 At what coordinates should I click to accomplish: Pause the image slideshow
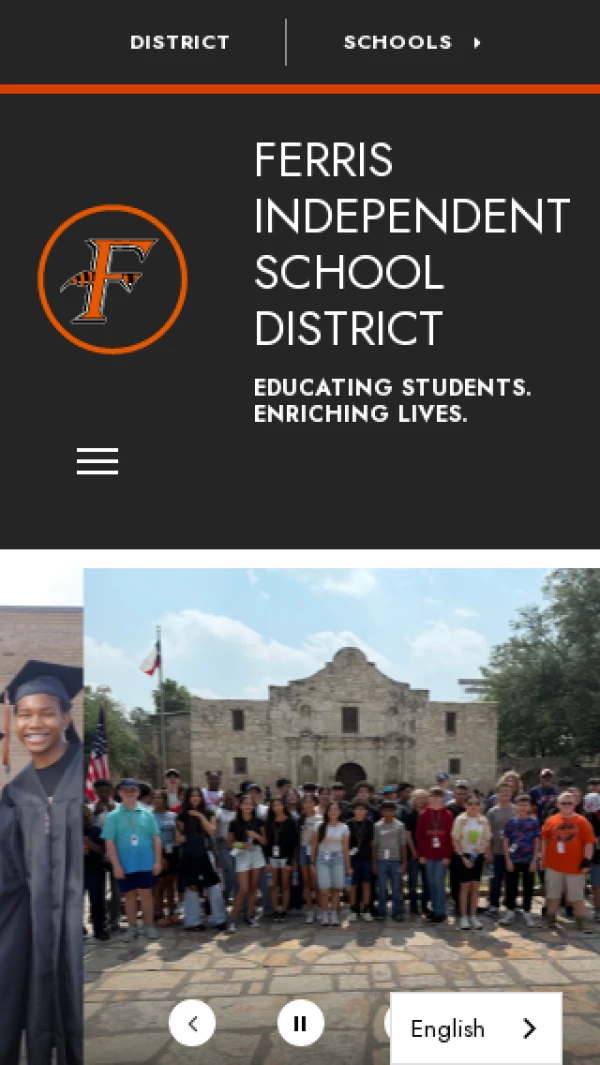click(300, 1023)
